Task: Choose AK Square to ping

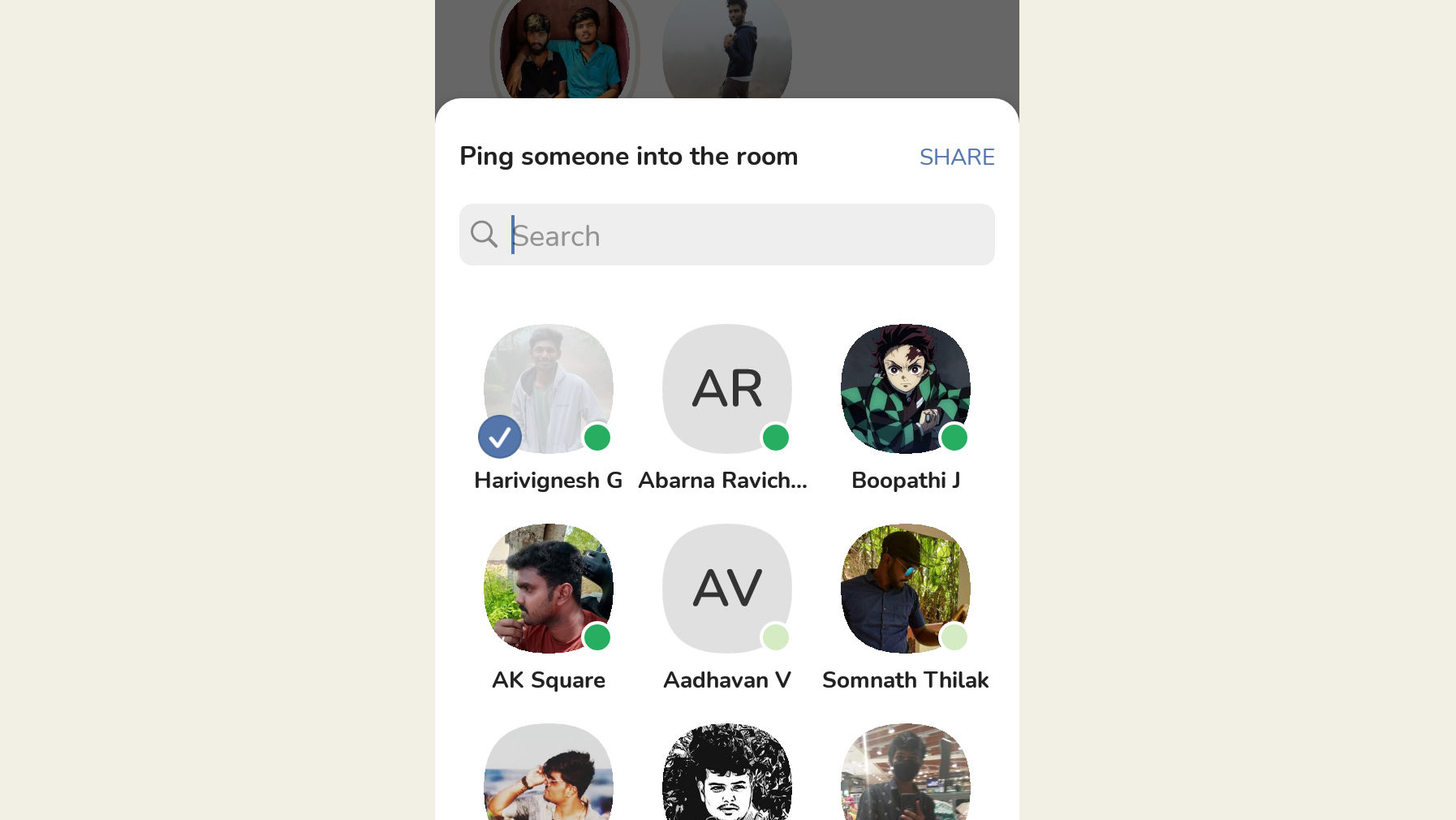Action: pos(548,589)
